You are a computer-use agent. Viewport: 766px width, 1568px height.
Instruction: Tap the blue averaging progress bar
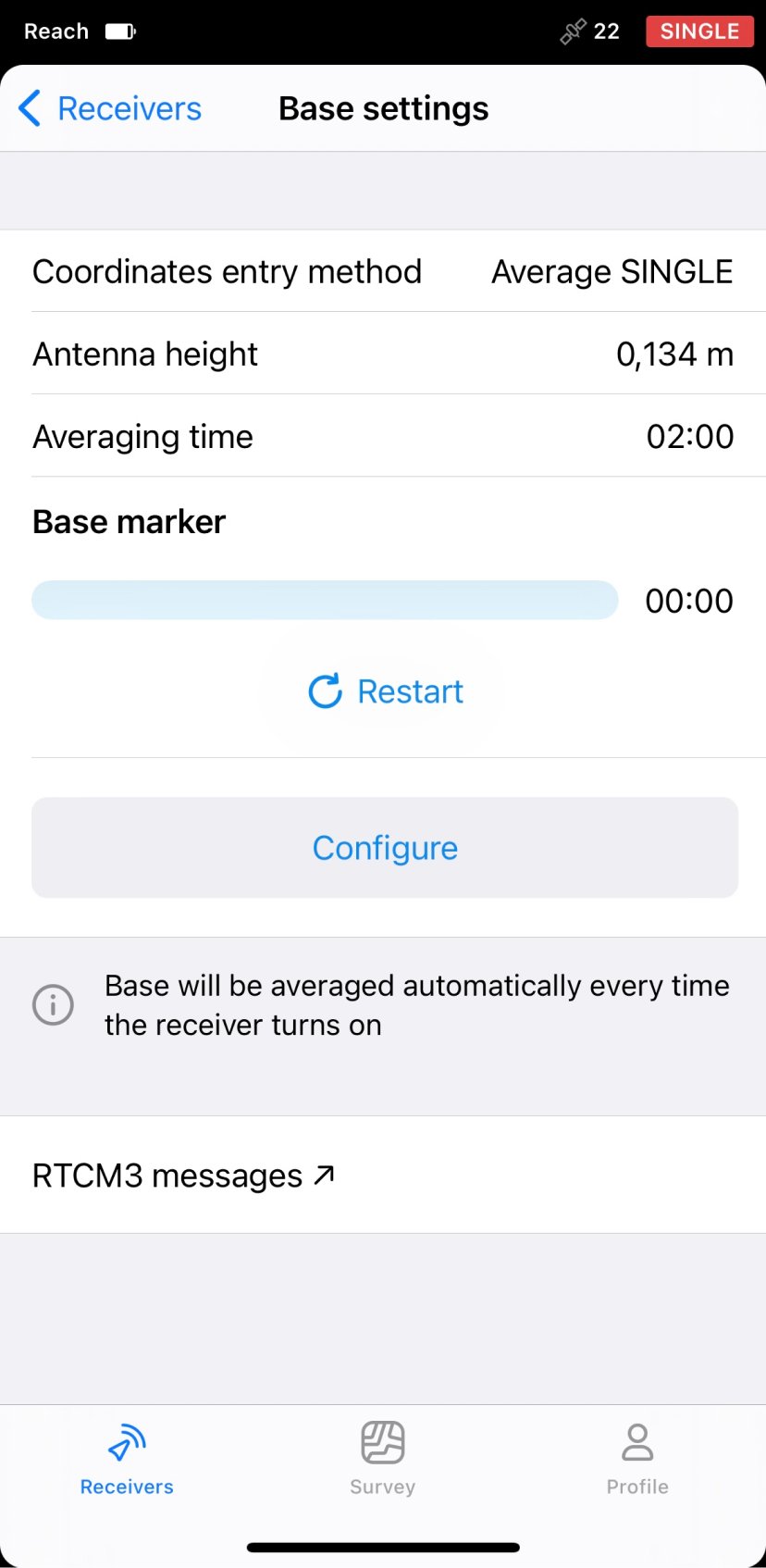point(324,600)
